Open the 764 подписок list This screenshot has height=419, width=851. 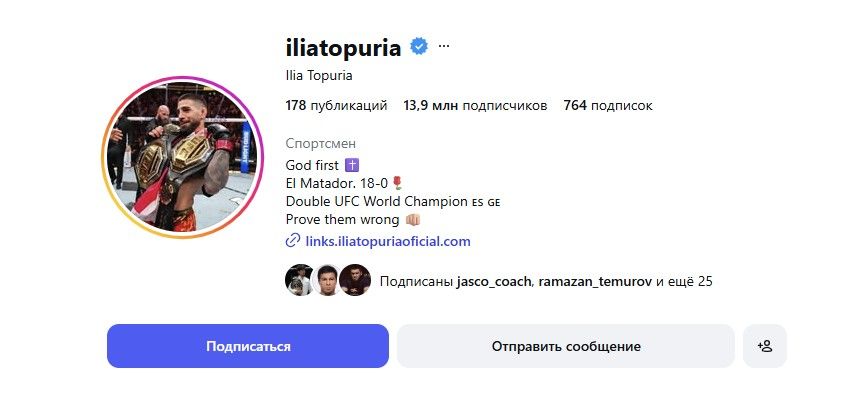tap(607, 105)
